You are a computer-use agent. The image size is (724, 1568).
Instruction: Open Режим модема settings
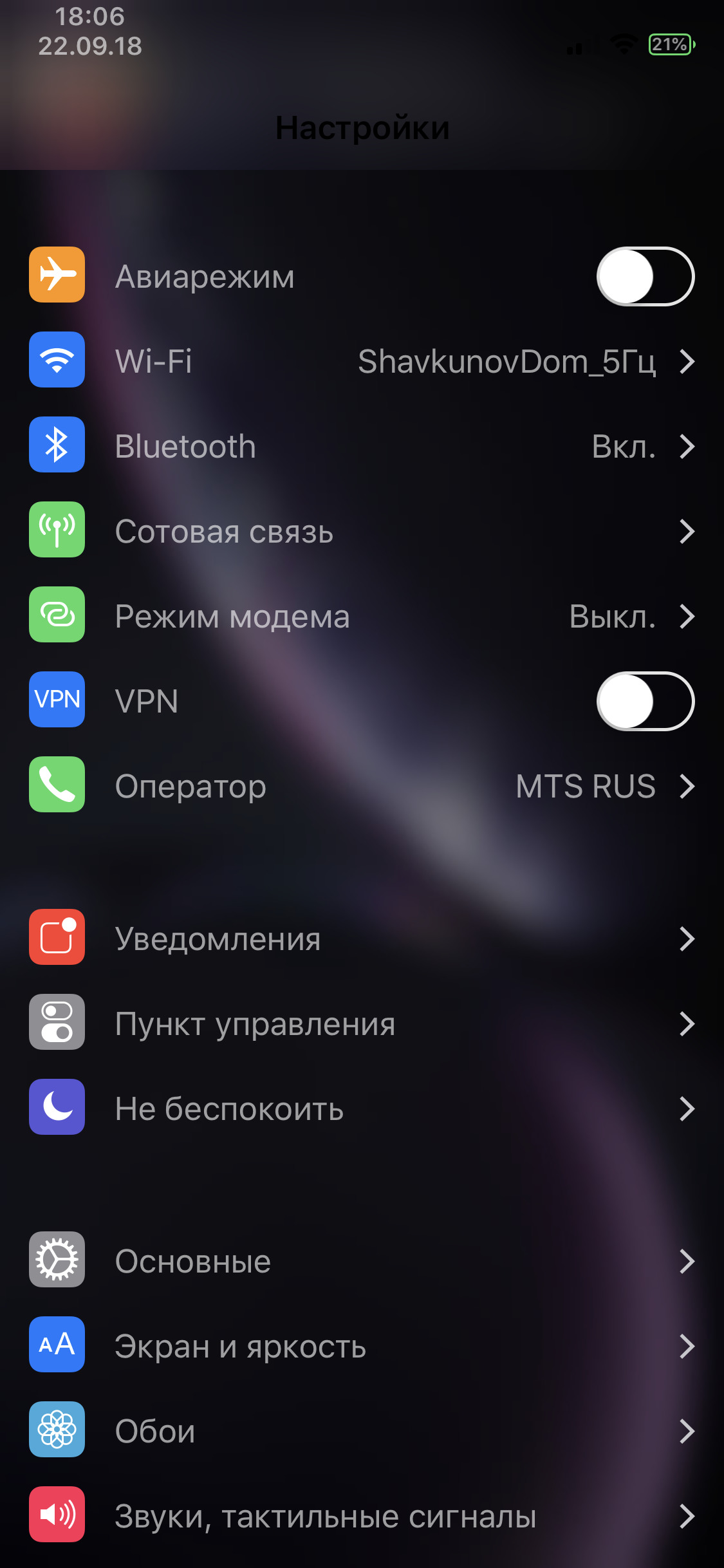(362, 617)
